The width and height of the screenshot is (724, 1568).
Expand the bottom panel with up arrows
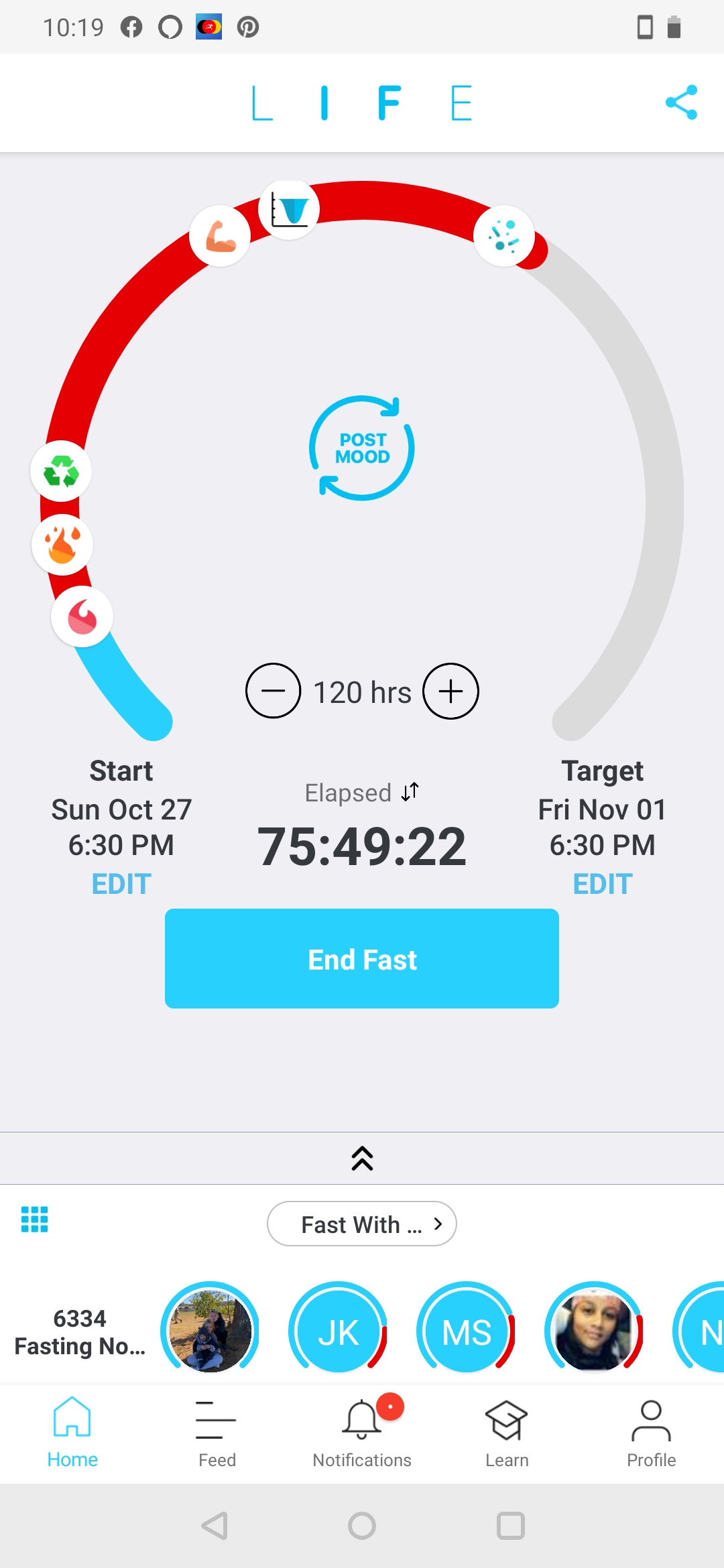[x=362, y=1158]
